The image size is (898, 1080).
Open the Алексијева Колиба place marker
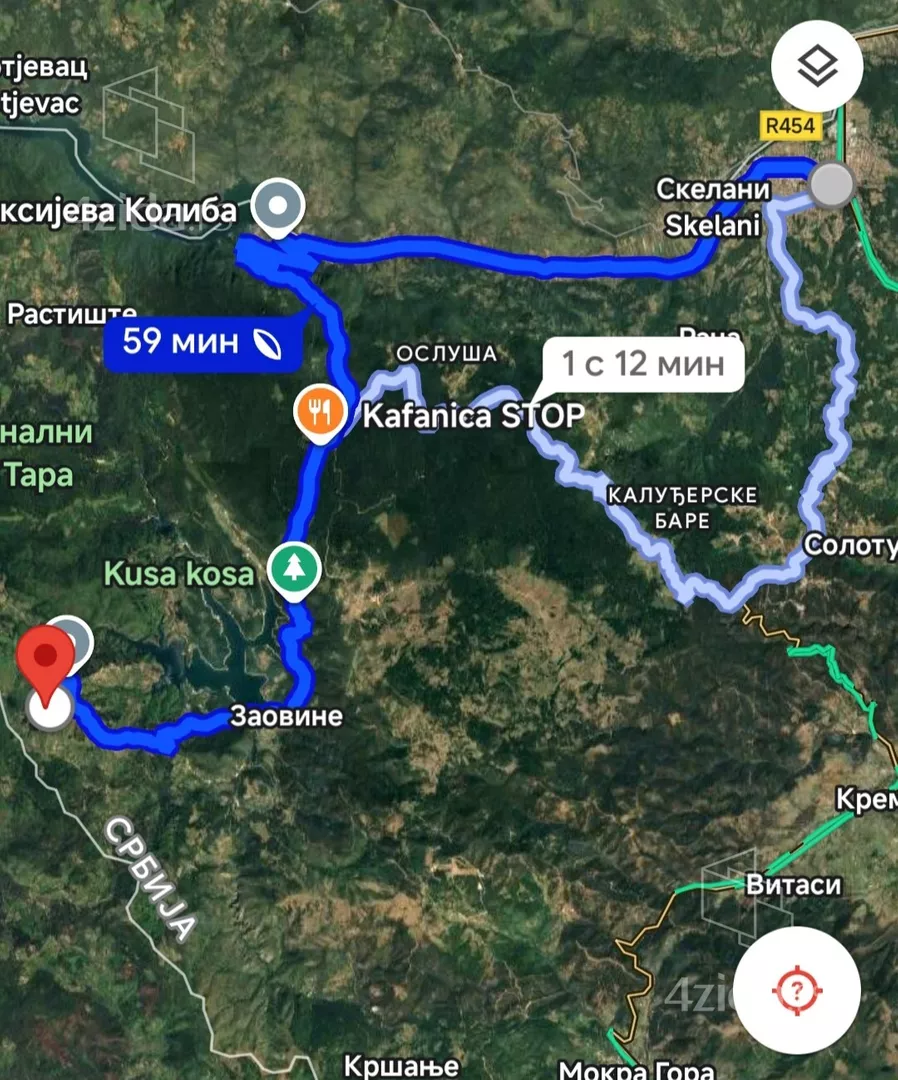[x=279, y=207]
